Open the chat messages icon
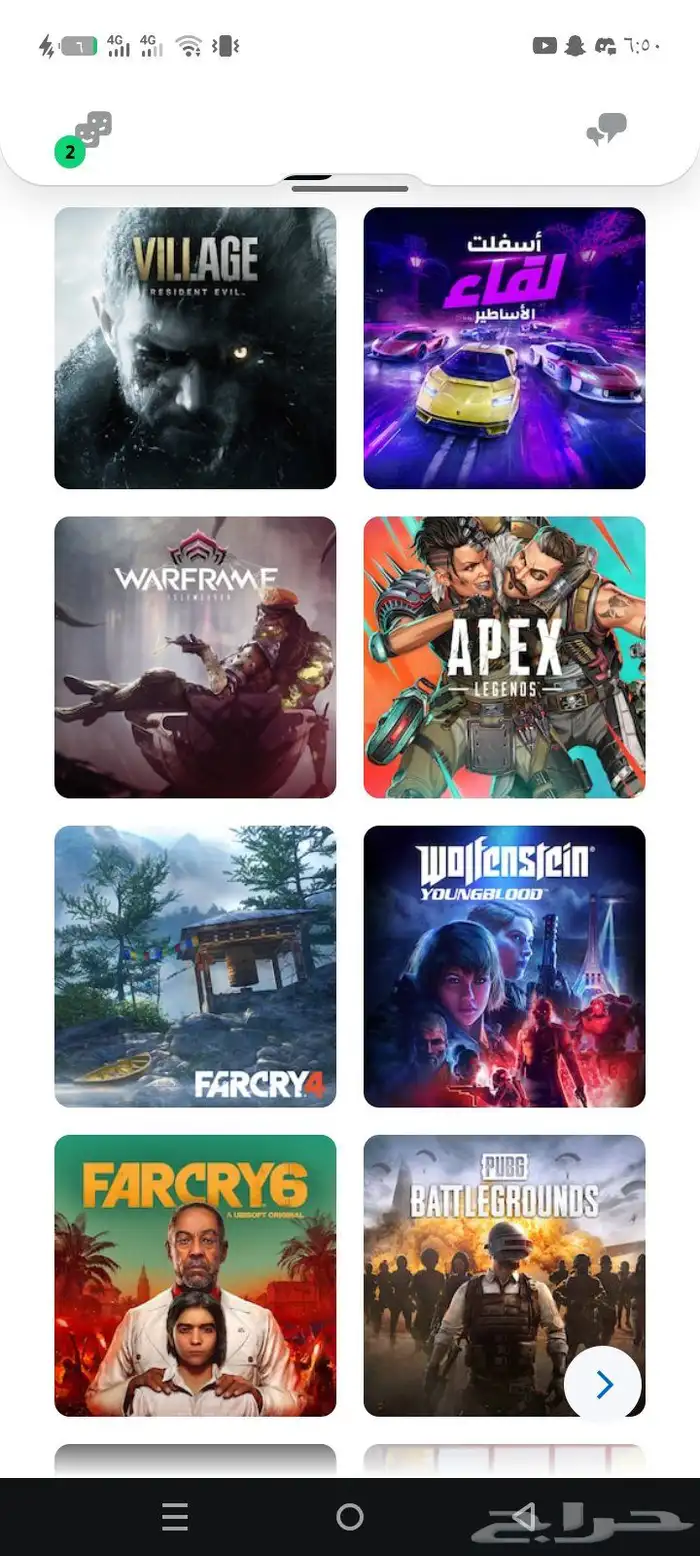The image size is (700, 1556). pos(606,130)
